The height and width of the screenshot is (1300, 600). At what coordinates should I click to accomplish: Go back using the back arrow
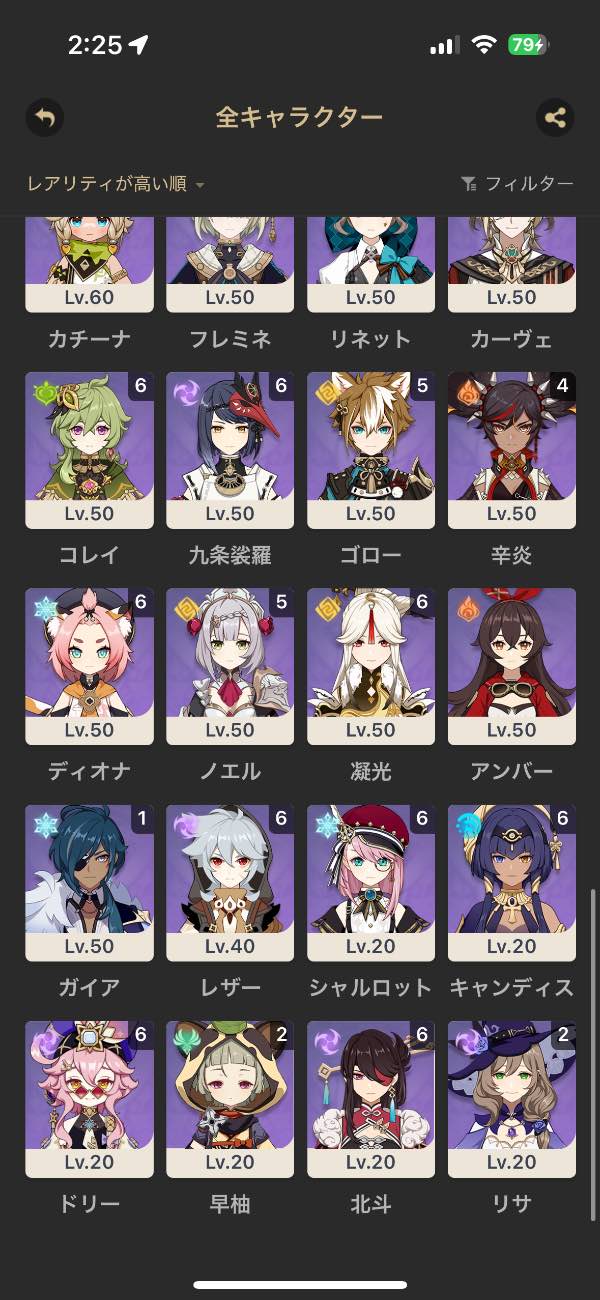point(44,118)
